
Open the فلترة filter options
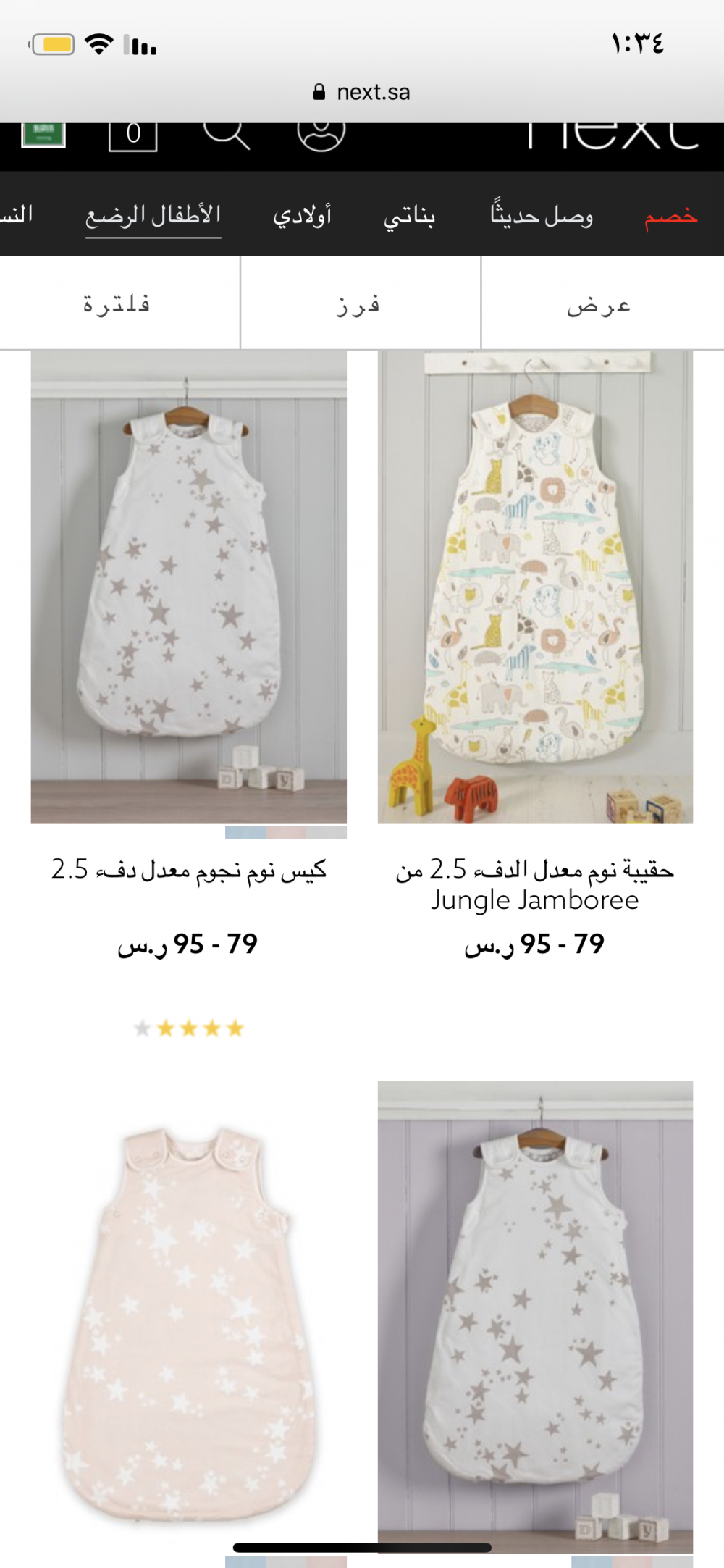point(117,304)
